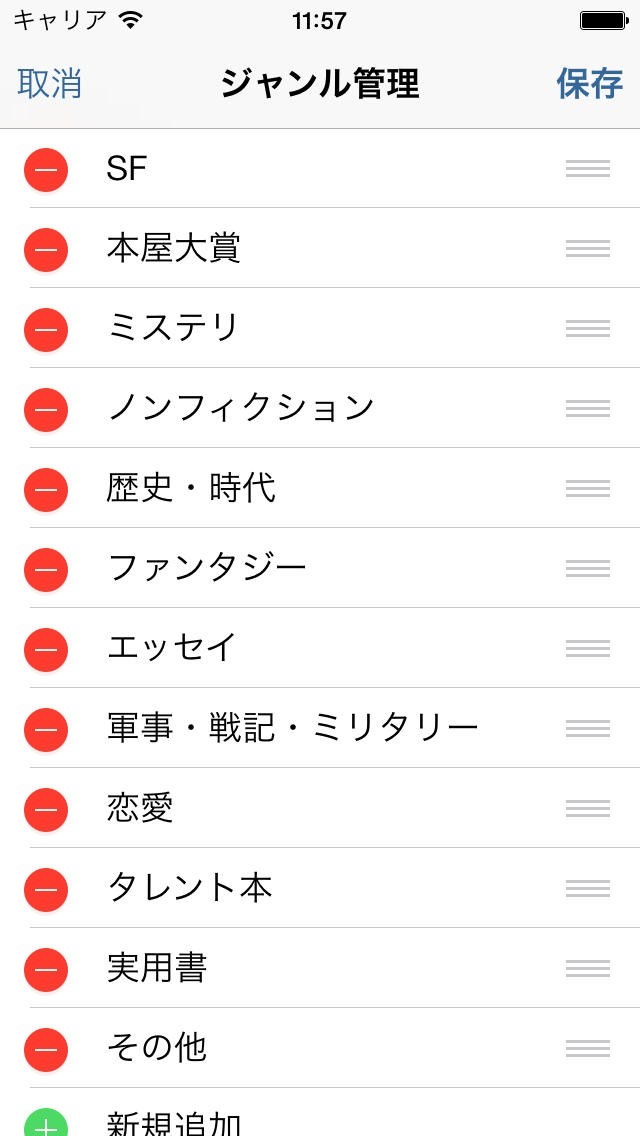Tap the reorder handle on the SF row
The width and height of the screenshot is (640, 1136).
click(x=588, y=169)
